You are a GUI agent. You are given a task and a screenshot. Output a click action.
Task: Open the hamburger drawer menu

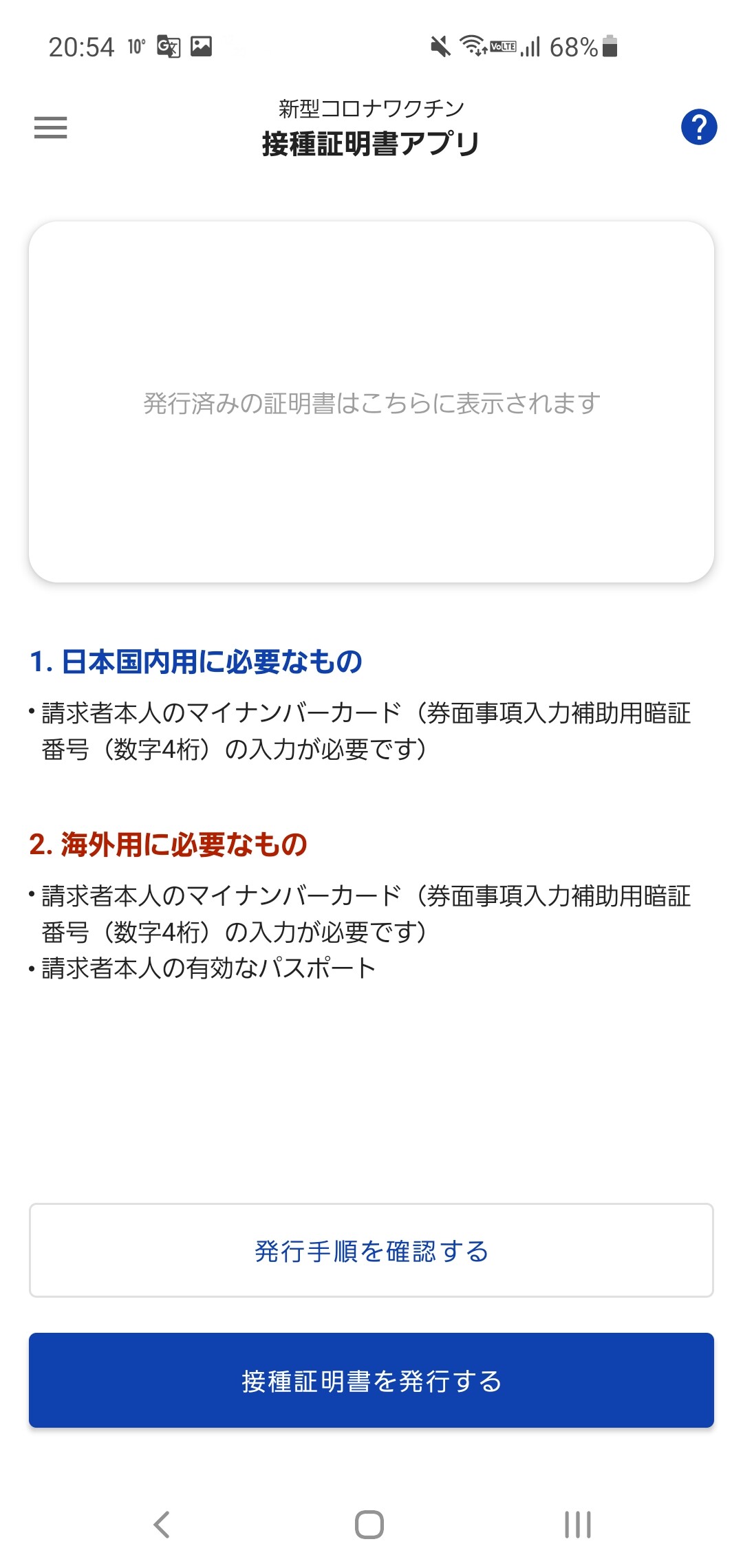pyautogui.click(x=50, y=127)
